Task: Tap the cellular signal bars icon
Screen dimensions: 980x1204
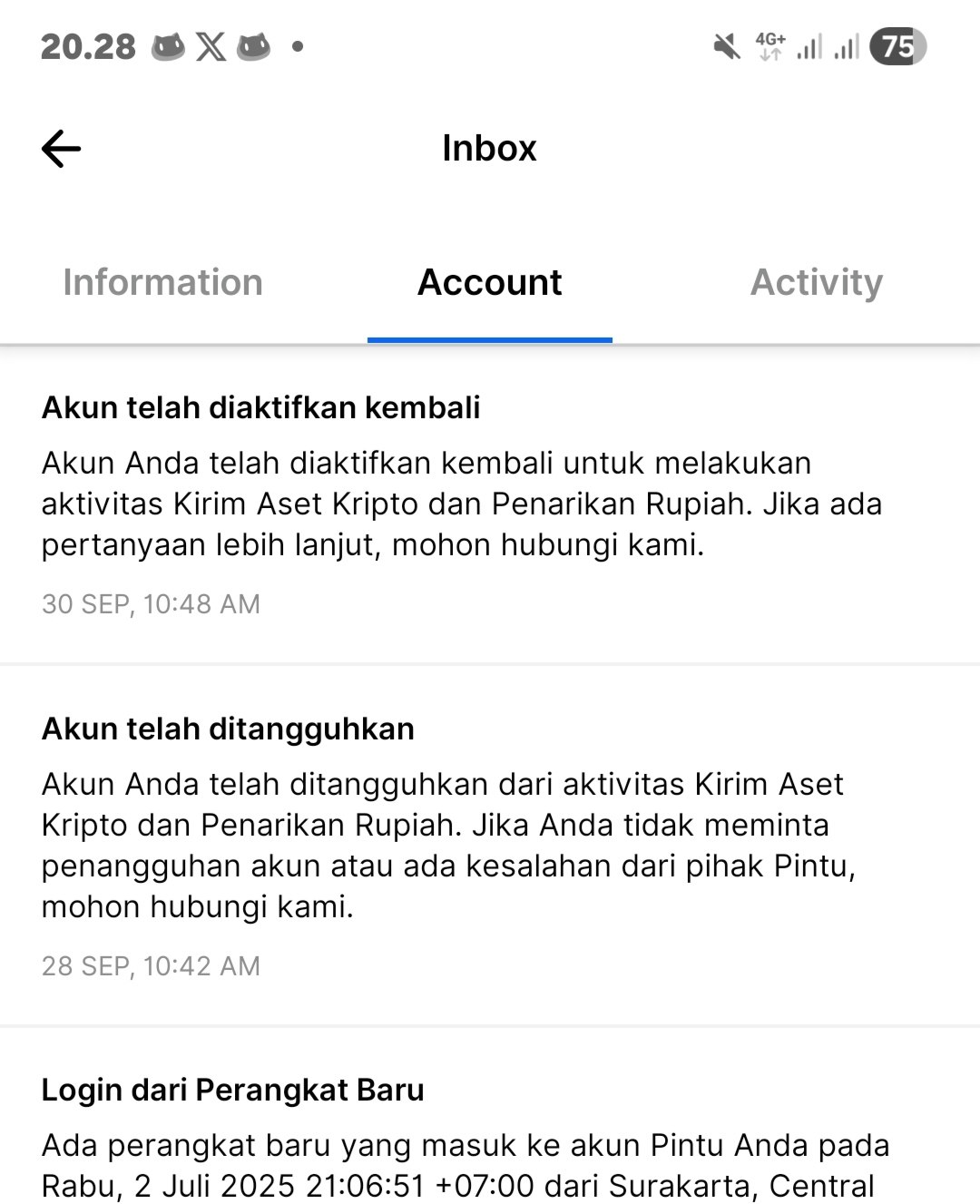Action: 812,45
